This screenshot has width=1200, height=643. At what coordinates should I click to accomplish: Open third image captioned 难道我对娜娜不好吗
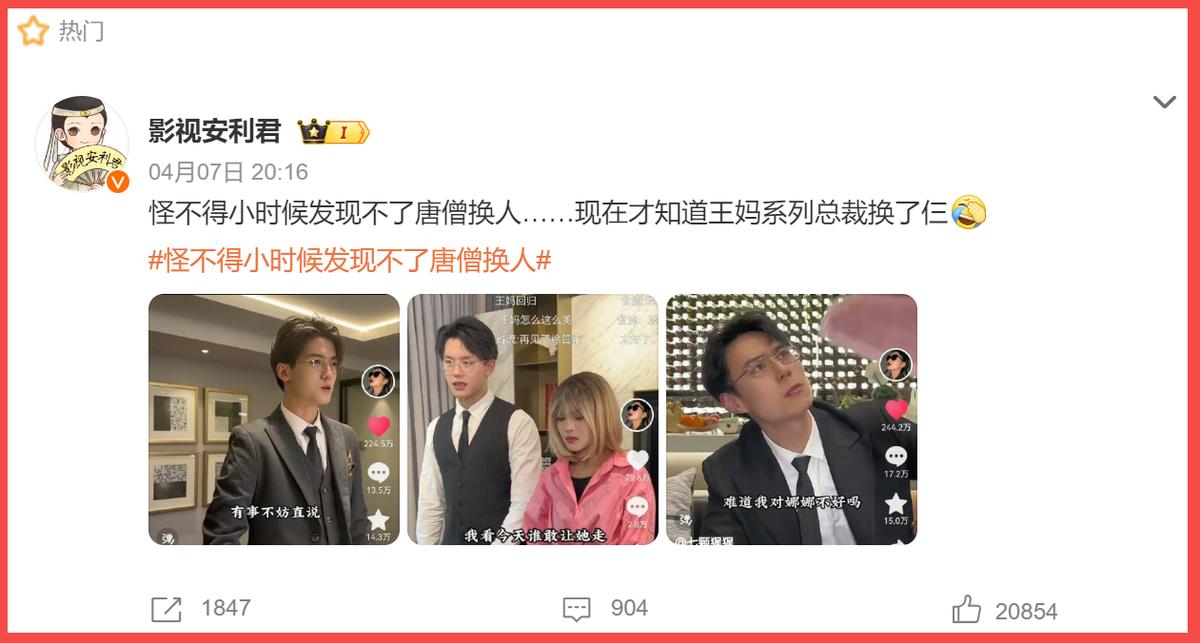(x=791, y=419)
